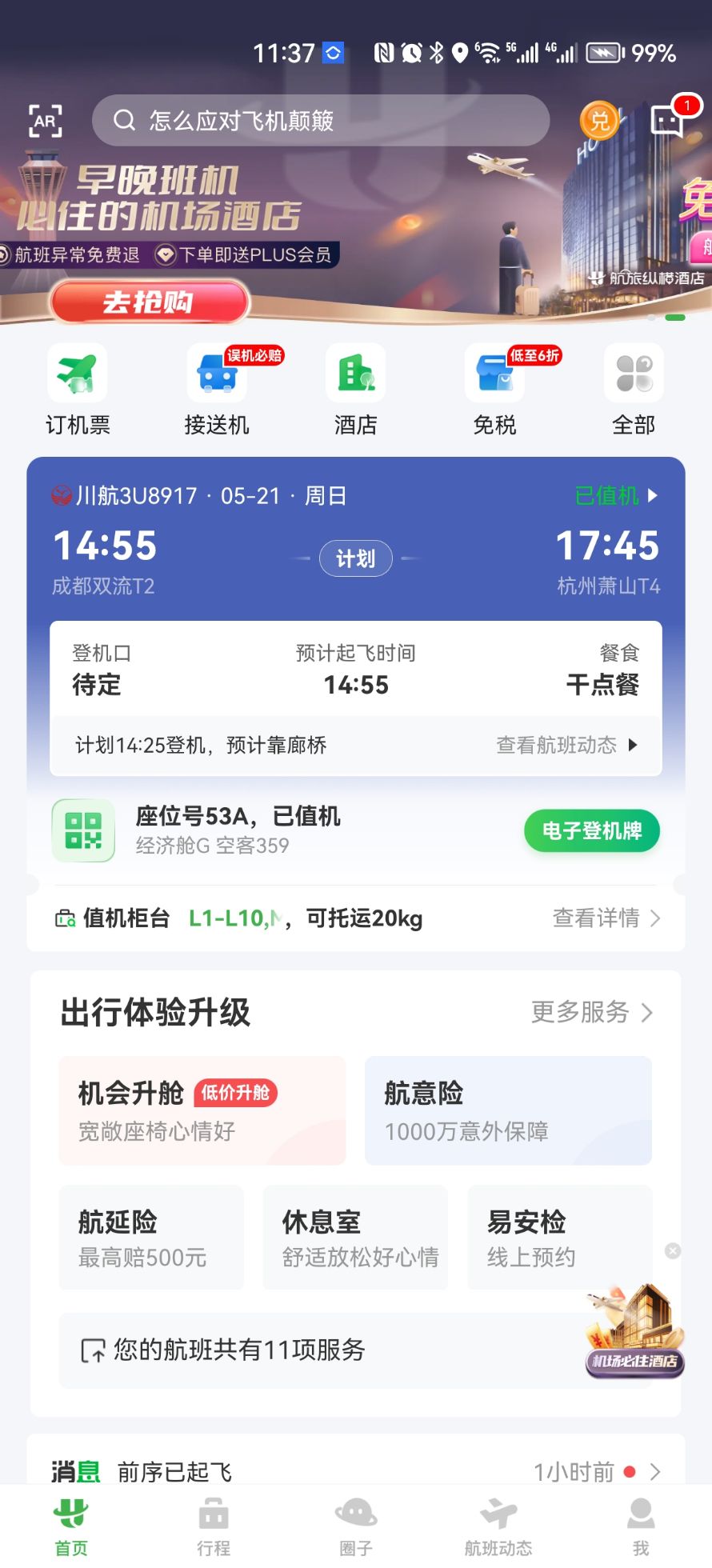Tap the search box about 飞机颠簸
Image resolution: width=712 pixels, height=1568 pixels.
[x=320, y=121]
